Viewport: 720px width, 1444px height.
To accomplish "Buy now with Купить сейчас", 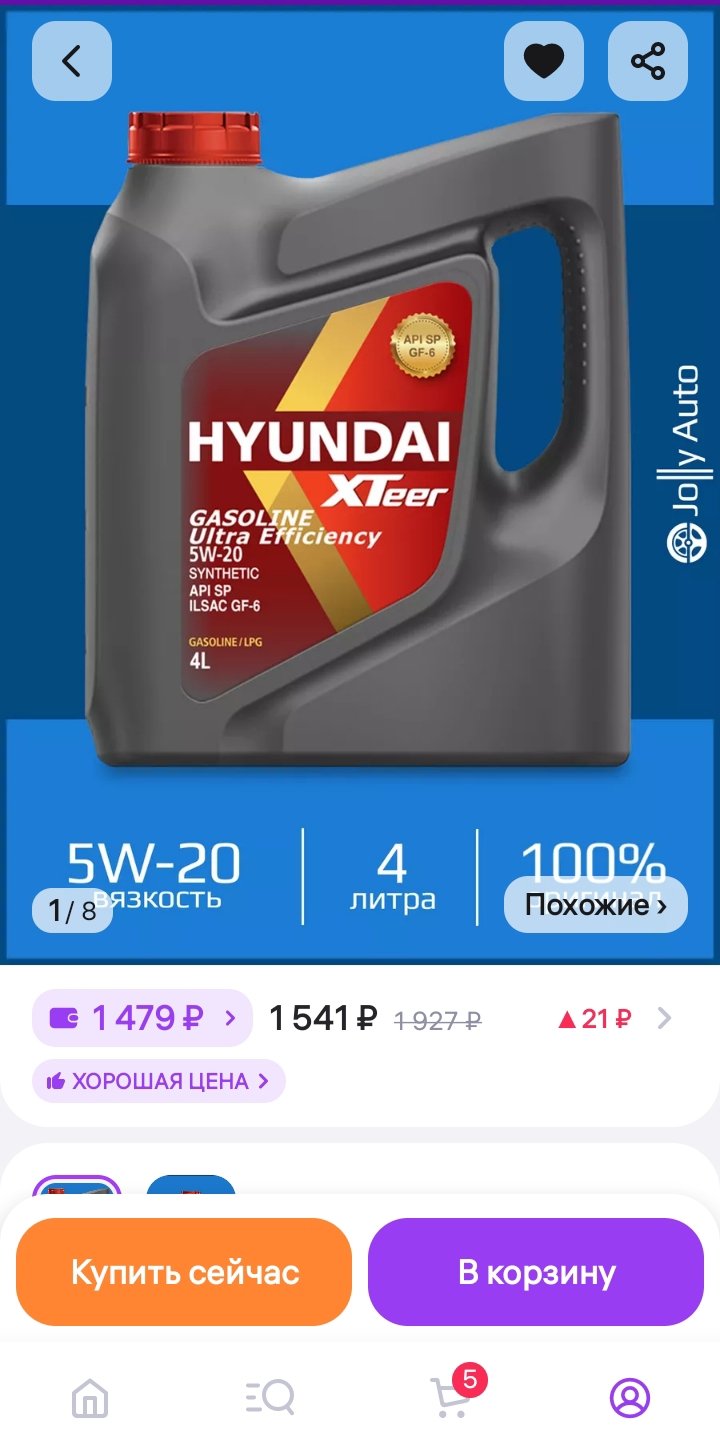I will 184,1272.
